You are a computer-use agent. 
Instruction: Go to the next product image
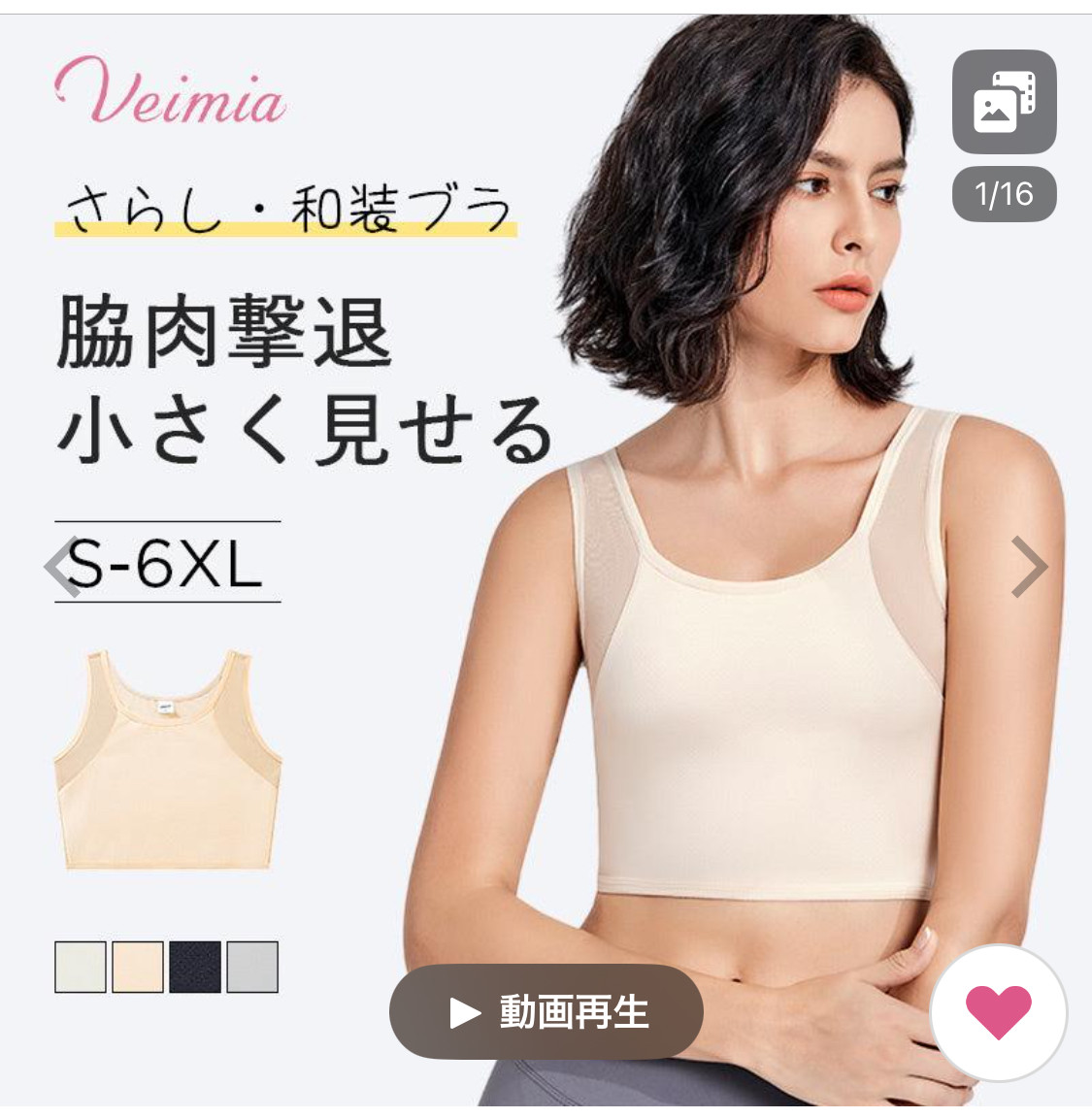tap(1029, 567)
